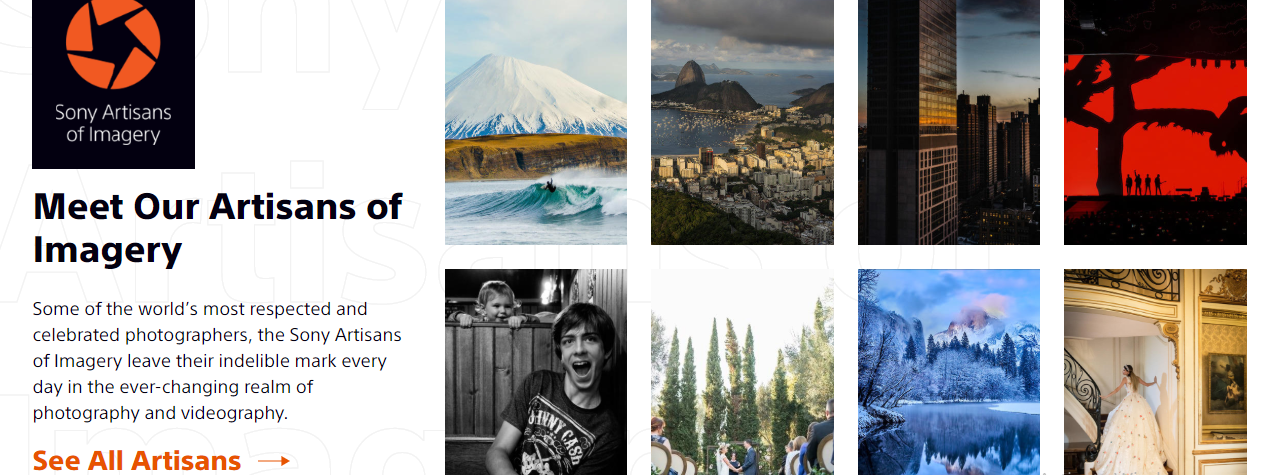The height and width of the screenshot is (475, 1287).
Task: Open the snowy mountain lake photo
Action: [x=948, y=372]
